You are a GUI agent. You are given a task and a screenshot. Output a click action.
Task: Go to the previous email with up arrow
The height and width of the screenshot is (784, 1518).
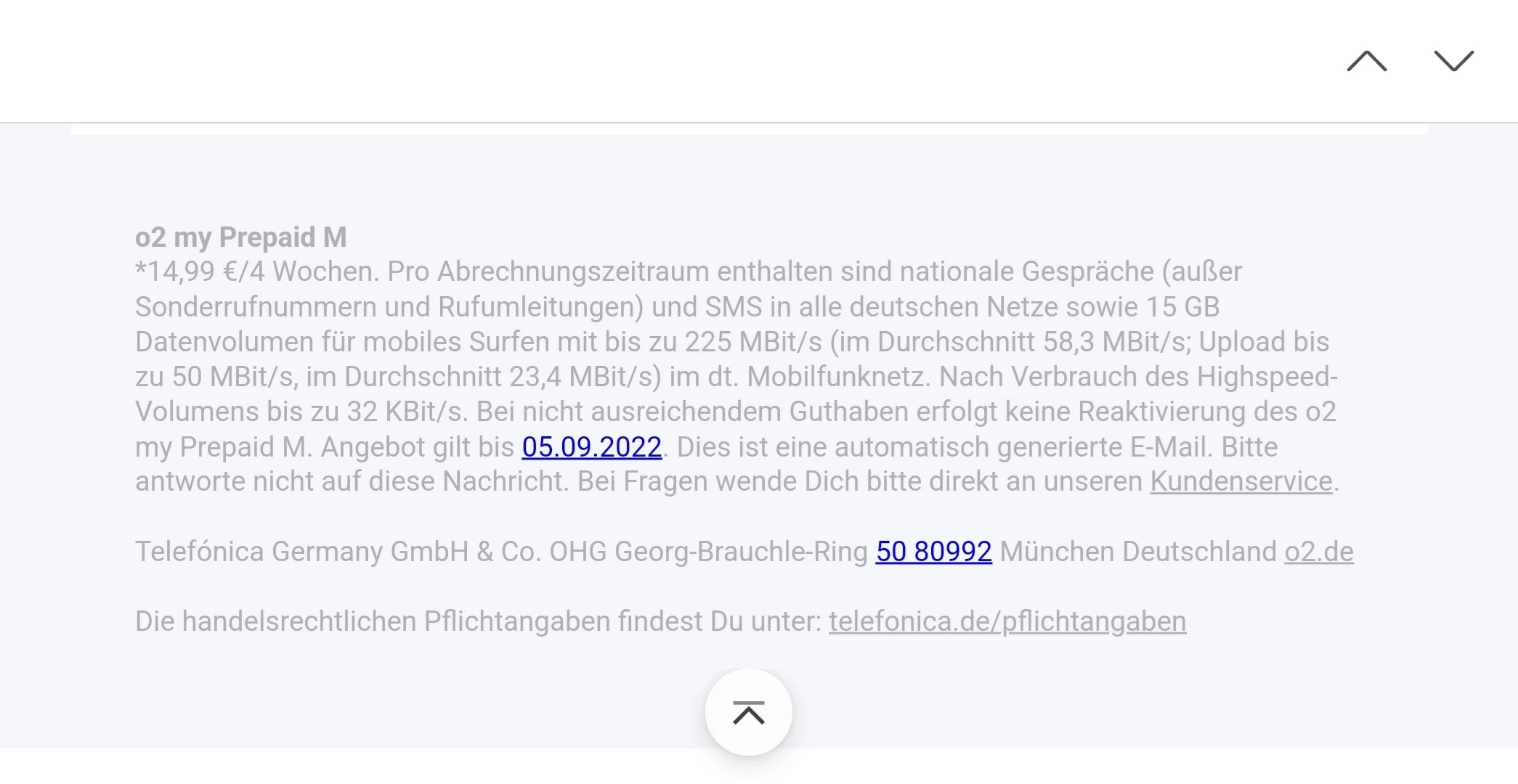1366,61
